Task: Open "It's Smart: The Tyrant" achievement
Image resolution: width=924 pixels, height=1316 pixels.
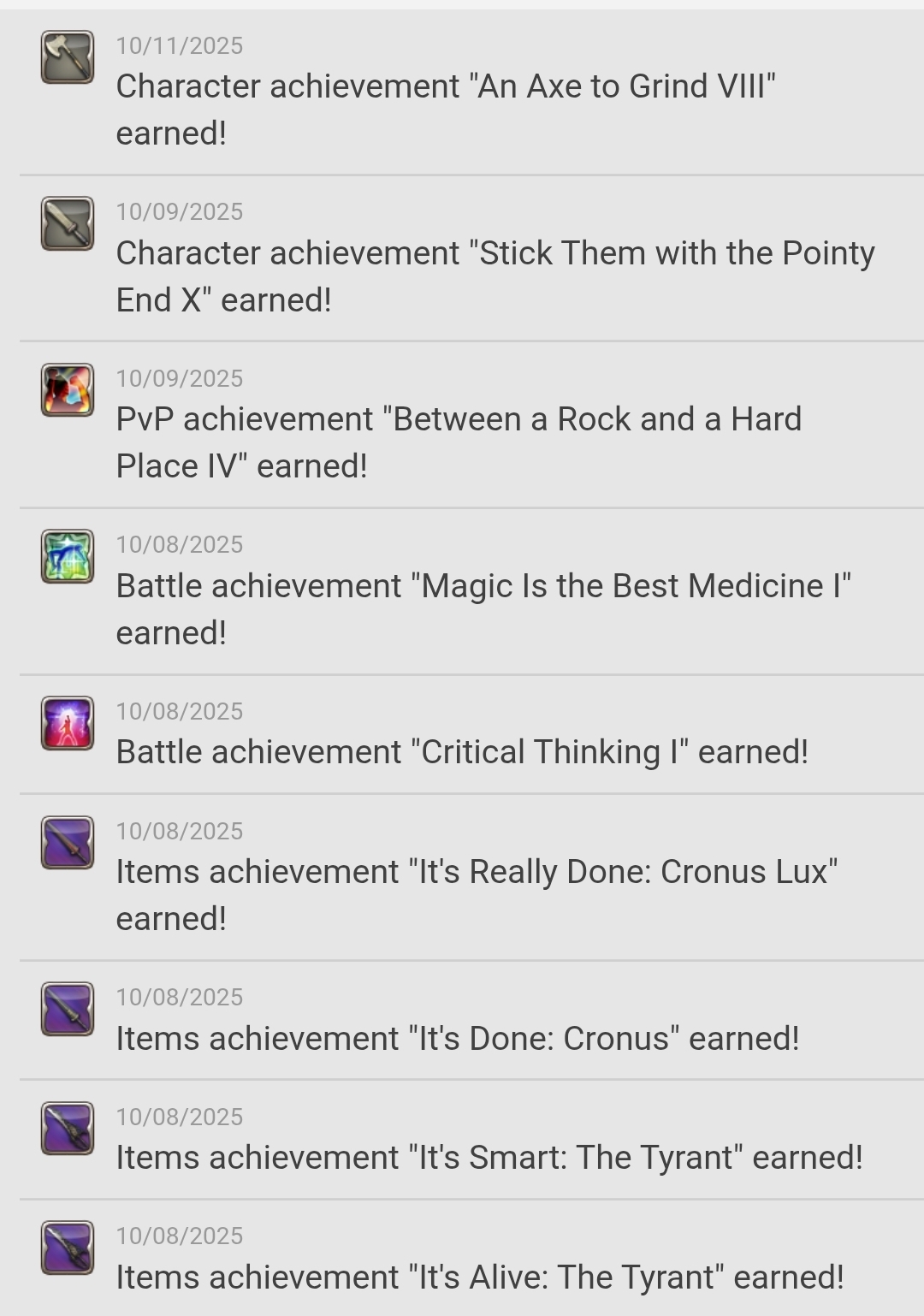Action: click(x=489, y=1157)
